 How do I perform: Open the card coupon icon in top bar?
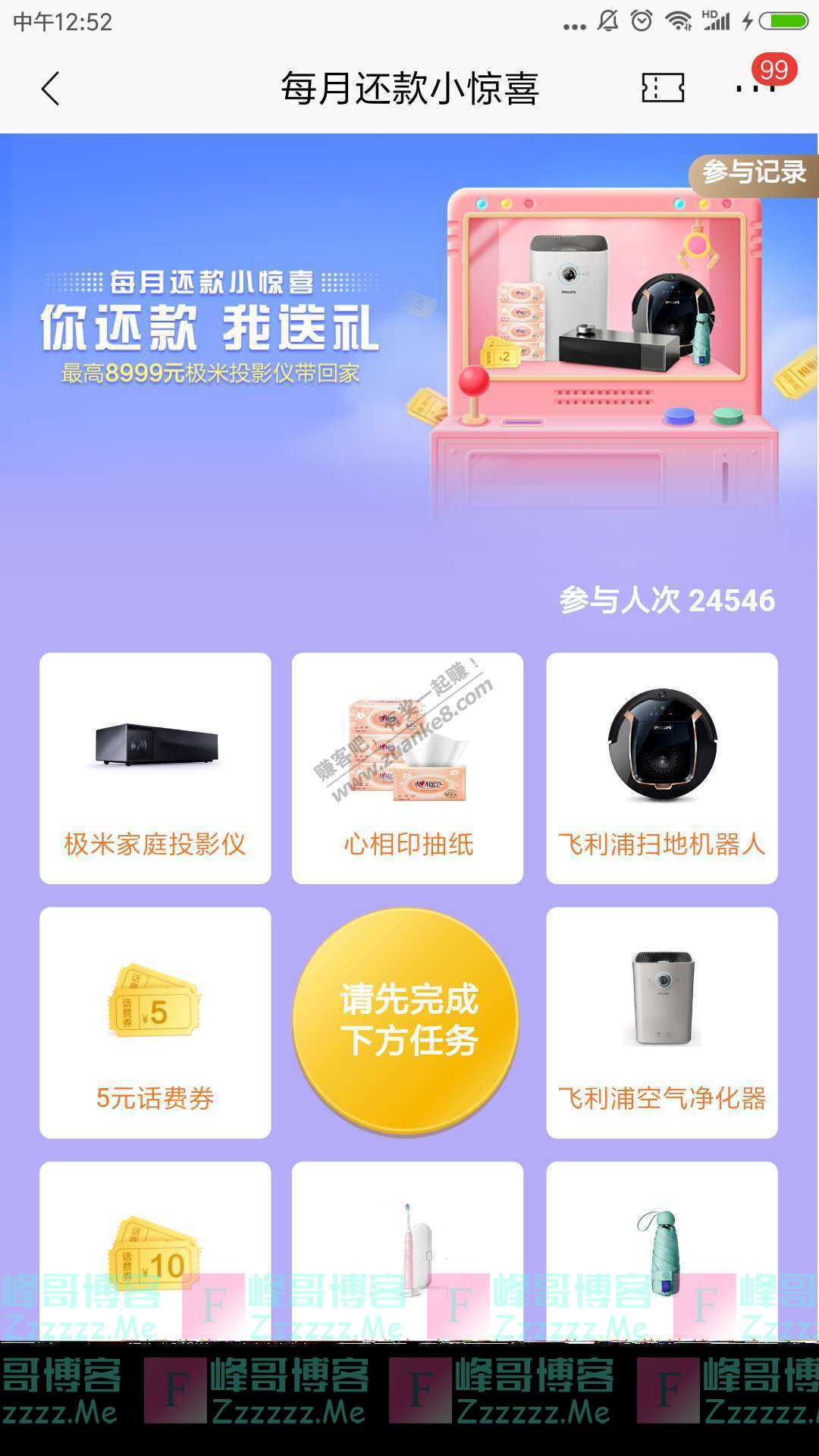tap(661, 89)
